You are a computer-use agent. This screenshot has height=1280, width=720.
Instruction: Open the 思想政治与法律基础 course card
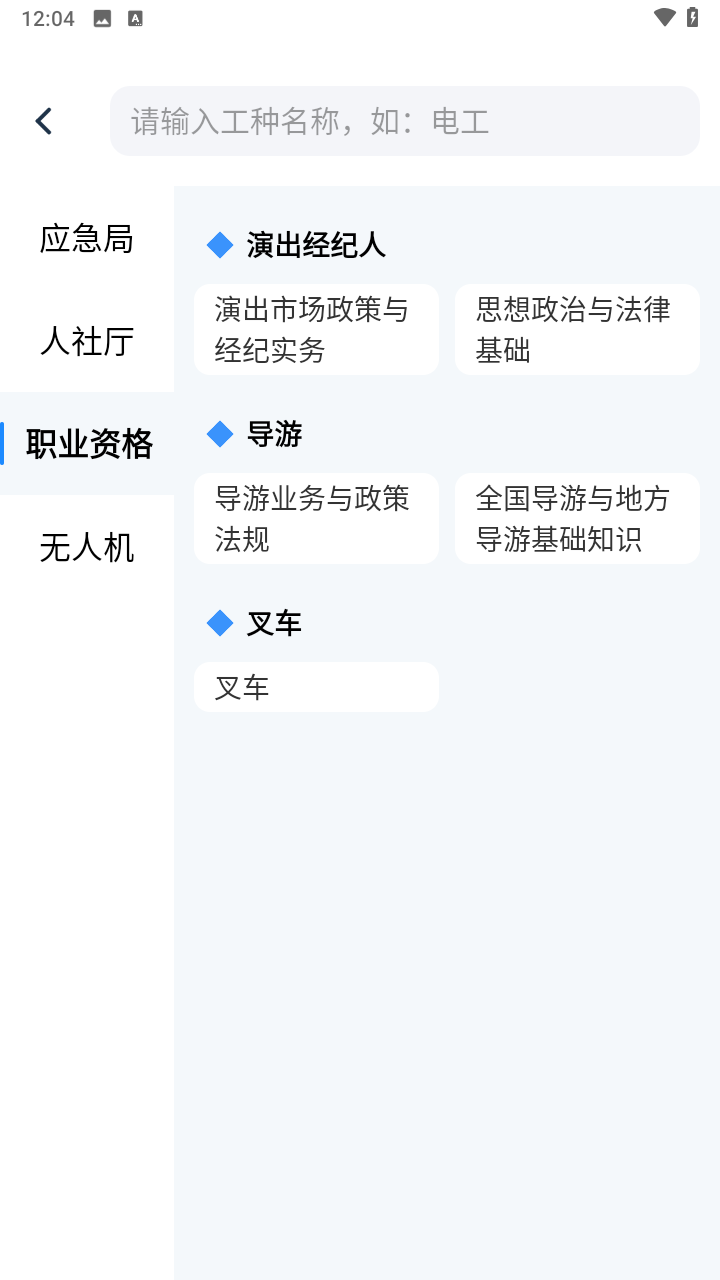[x=577, y=329]
